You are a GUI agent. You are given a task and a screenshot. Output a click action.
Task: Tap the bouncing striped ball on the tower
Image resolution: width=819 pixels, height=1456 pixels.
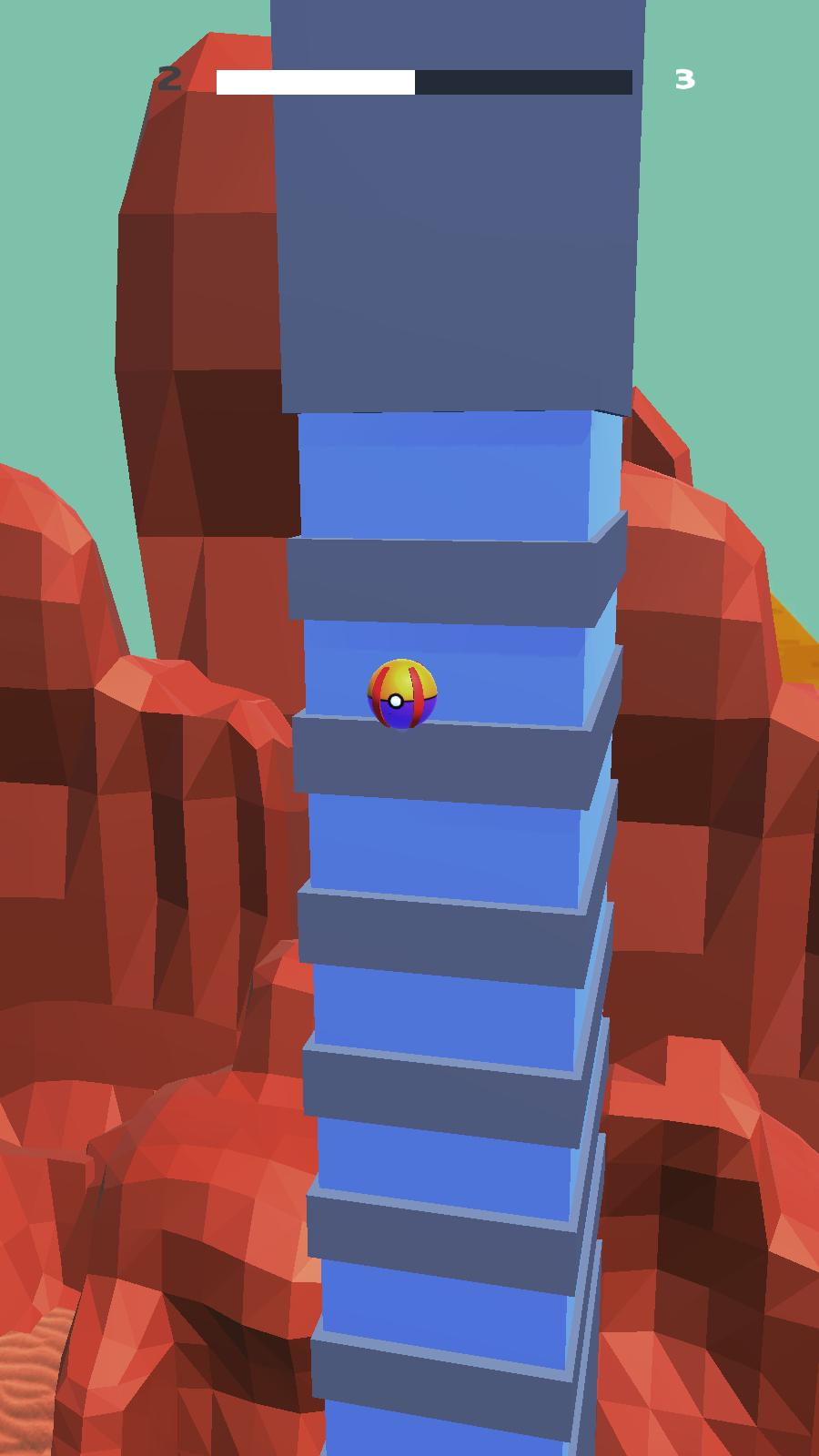click(x=401, y=694)
